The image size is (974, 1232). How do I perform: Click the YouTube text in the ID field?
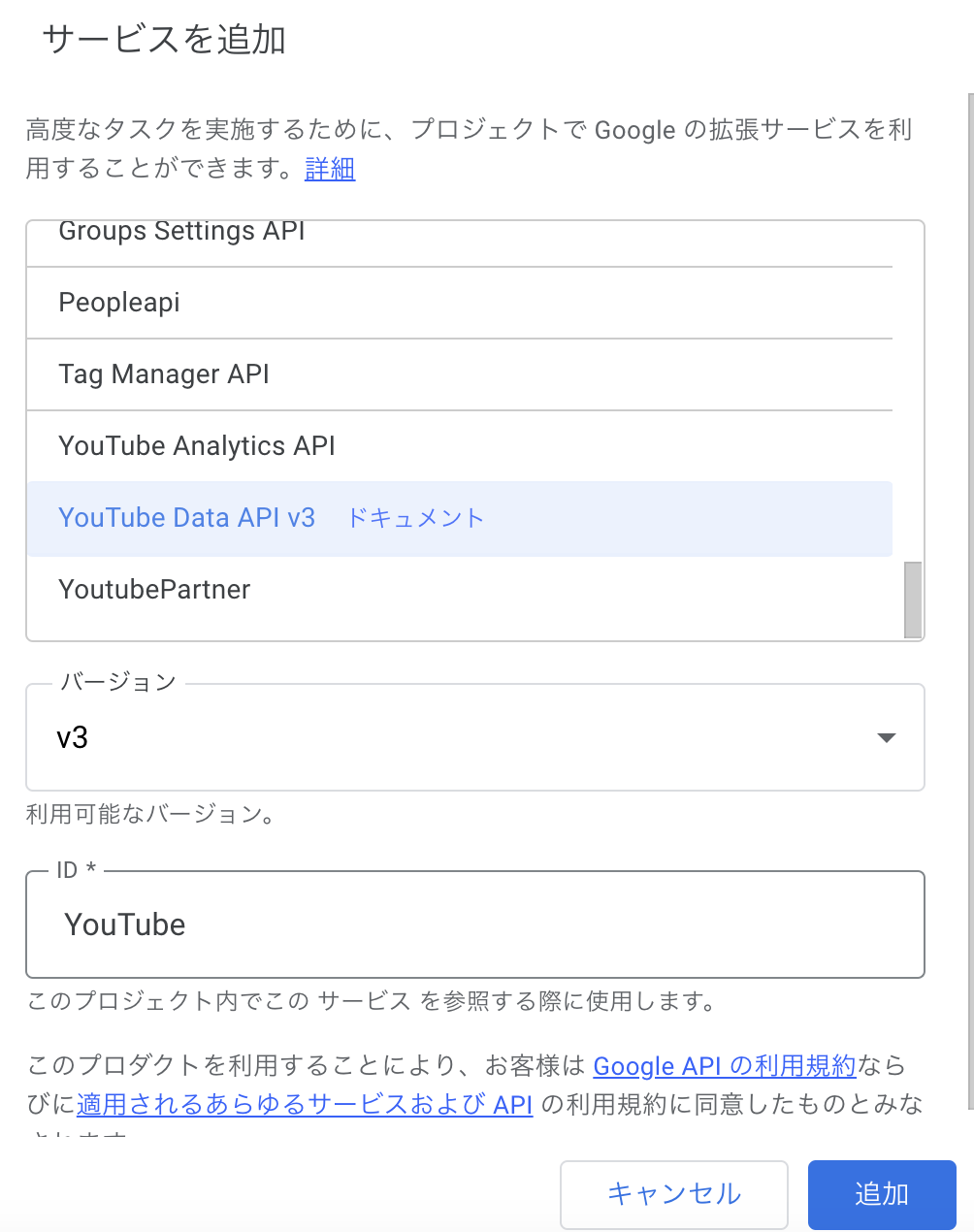coord(124,924)
